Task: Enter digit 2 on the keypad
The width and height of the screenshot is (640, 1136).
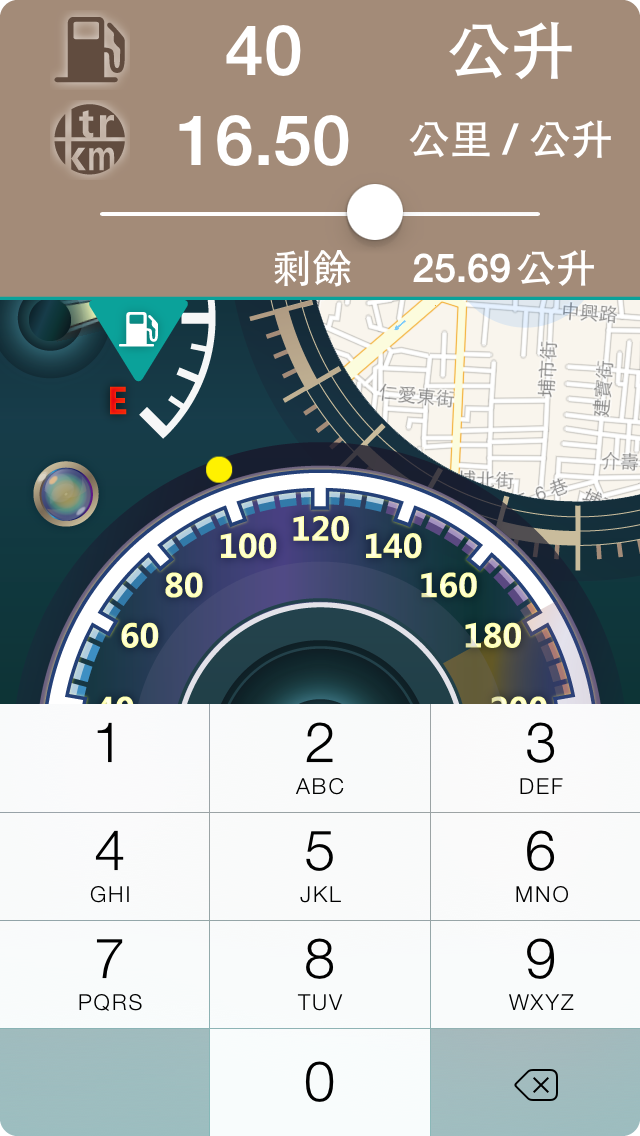Action: point(320,758)
